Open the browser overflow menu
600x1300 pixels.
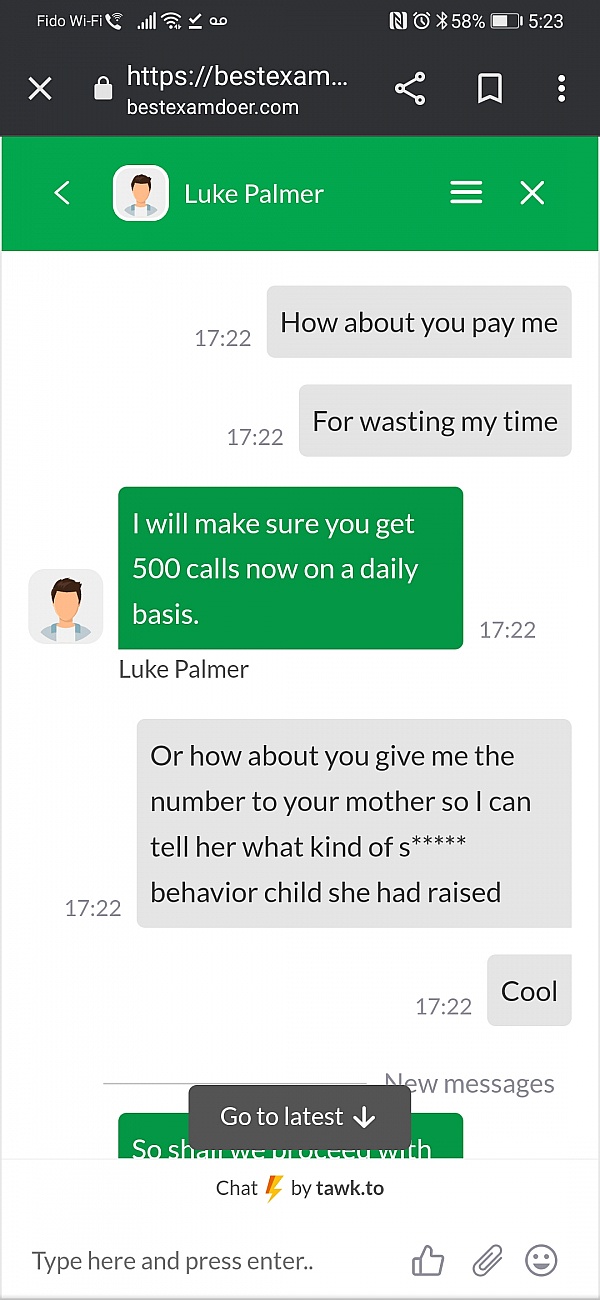[562, 89]
